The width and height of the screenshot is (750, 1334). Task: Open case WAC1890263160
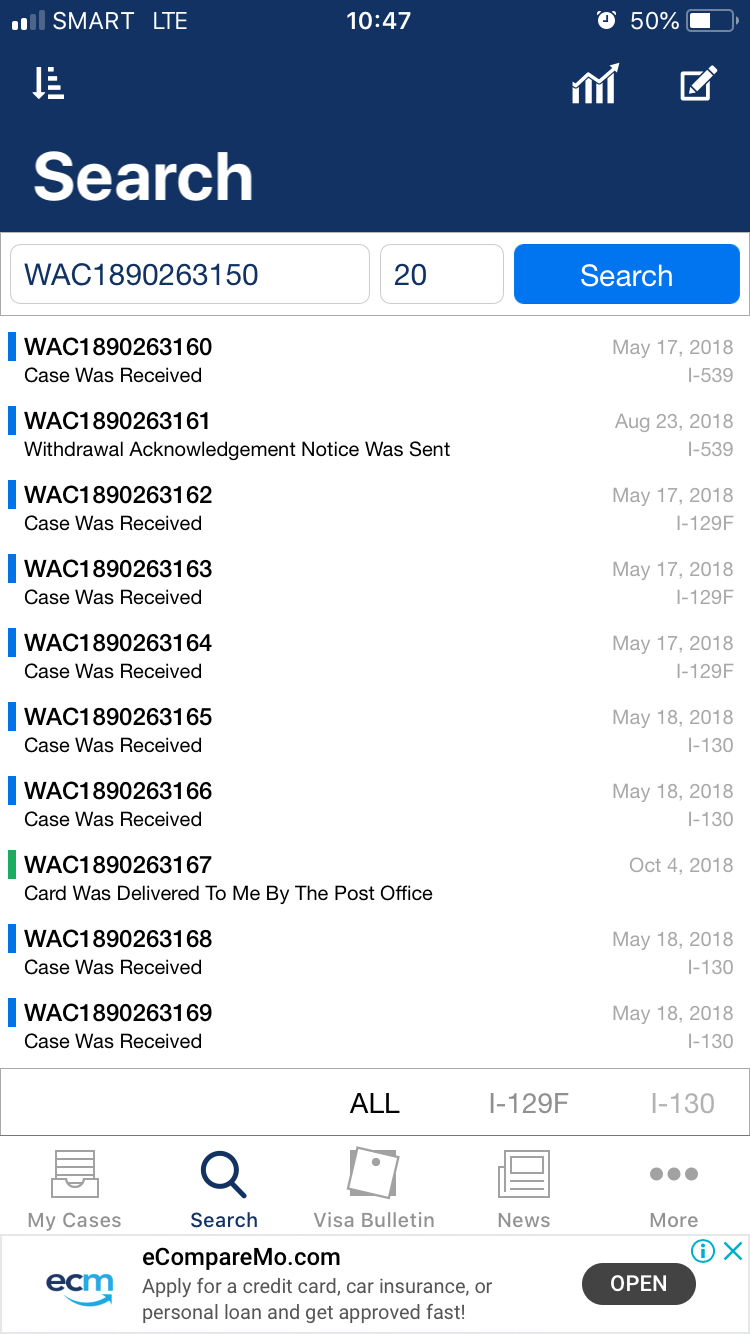375,361
